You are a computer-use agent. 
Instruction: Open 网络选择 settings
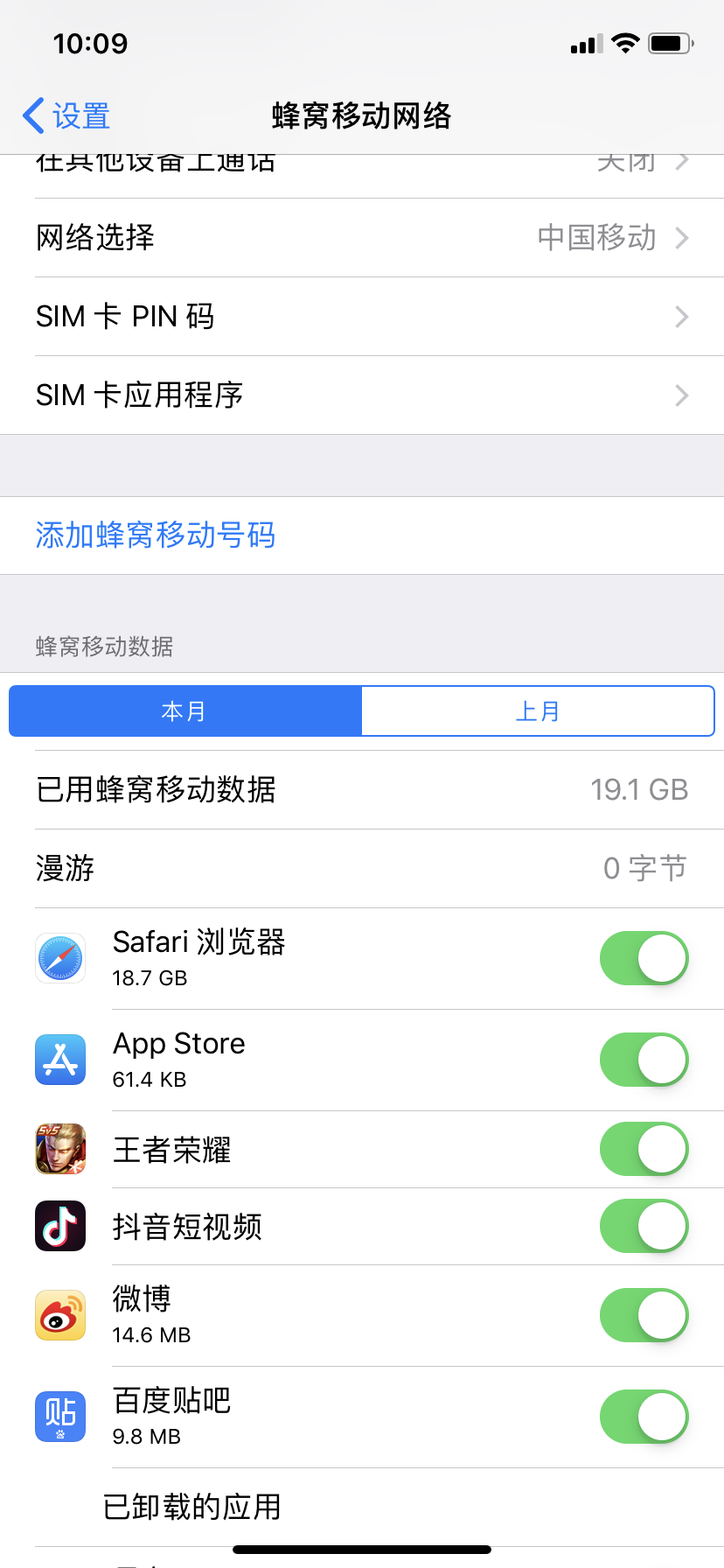[362, 237]
